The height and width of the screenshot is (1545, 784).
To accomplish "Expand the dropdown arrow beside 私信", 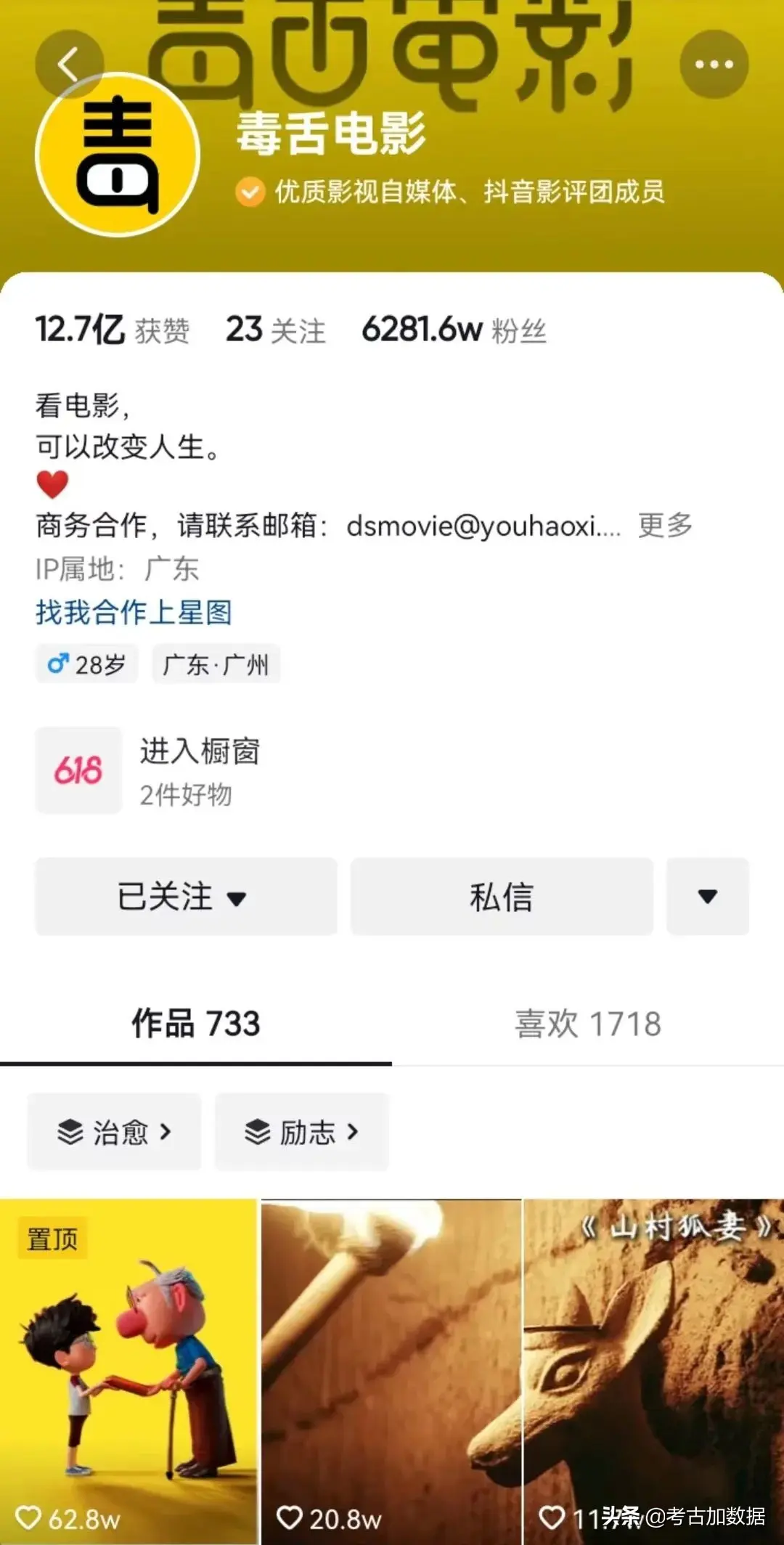I will tap(707, 897).
